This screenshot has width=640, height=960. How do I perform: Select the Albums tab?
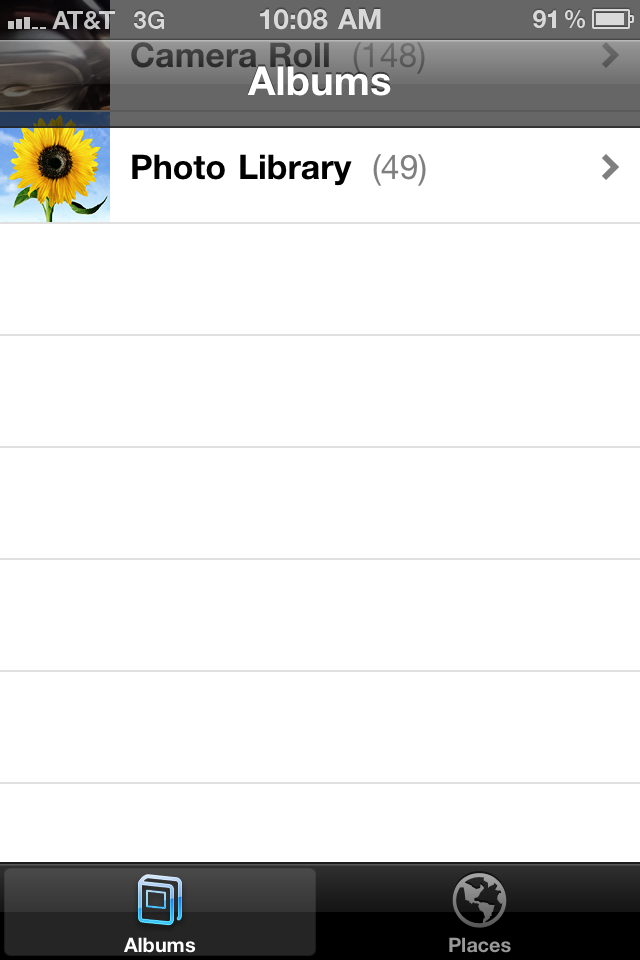coord(160,912)
